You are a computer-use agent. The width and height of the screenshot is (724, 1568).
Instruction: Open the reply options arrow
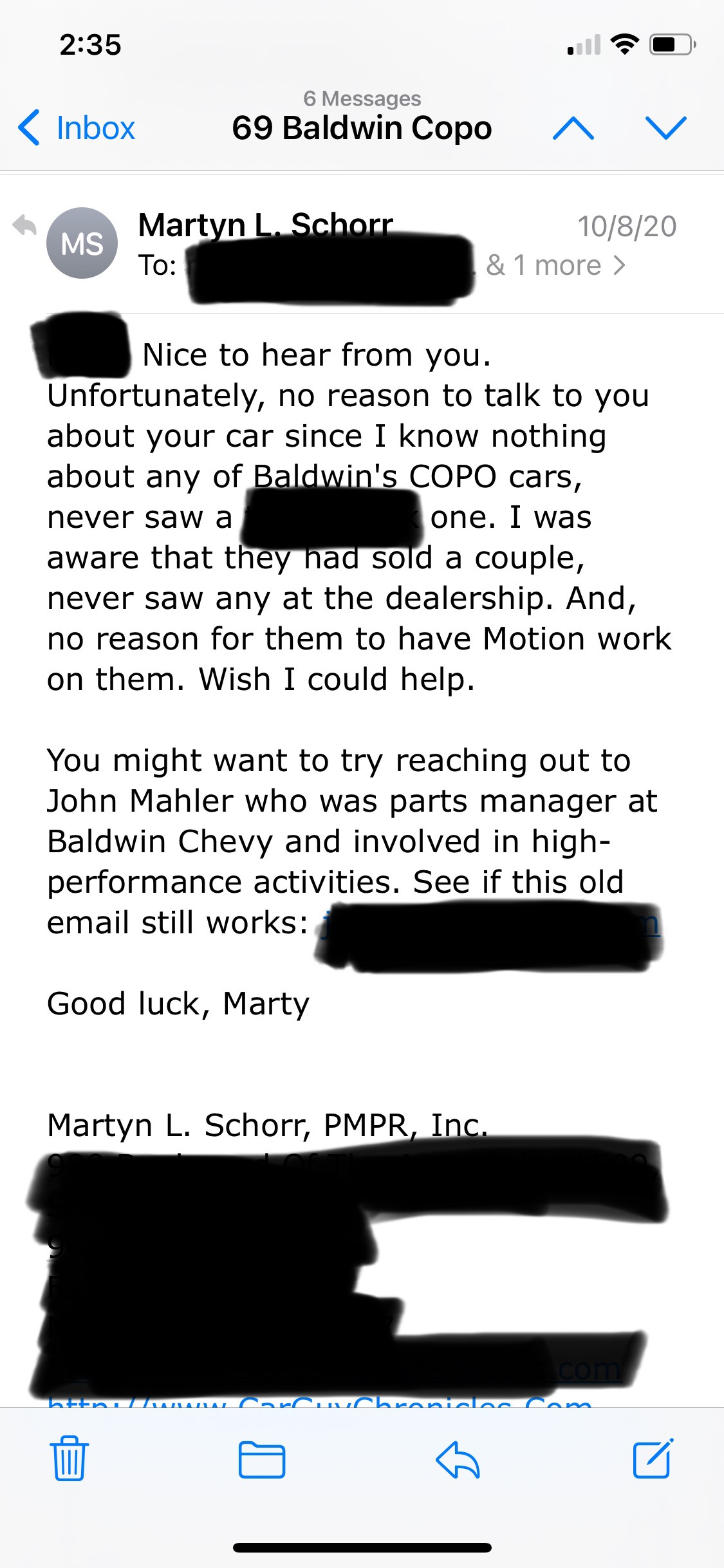point(458,1459)
